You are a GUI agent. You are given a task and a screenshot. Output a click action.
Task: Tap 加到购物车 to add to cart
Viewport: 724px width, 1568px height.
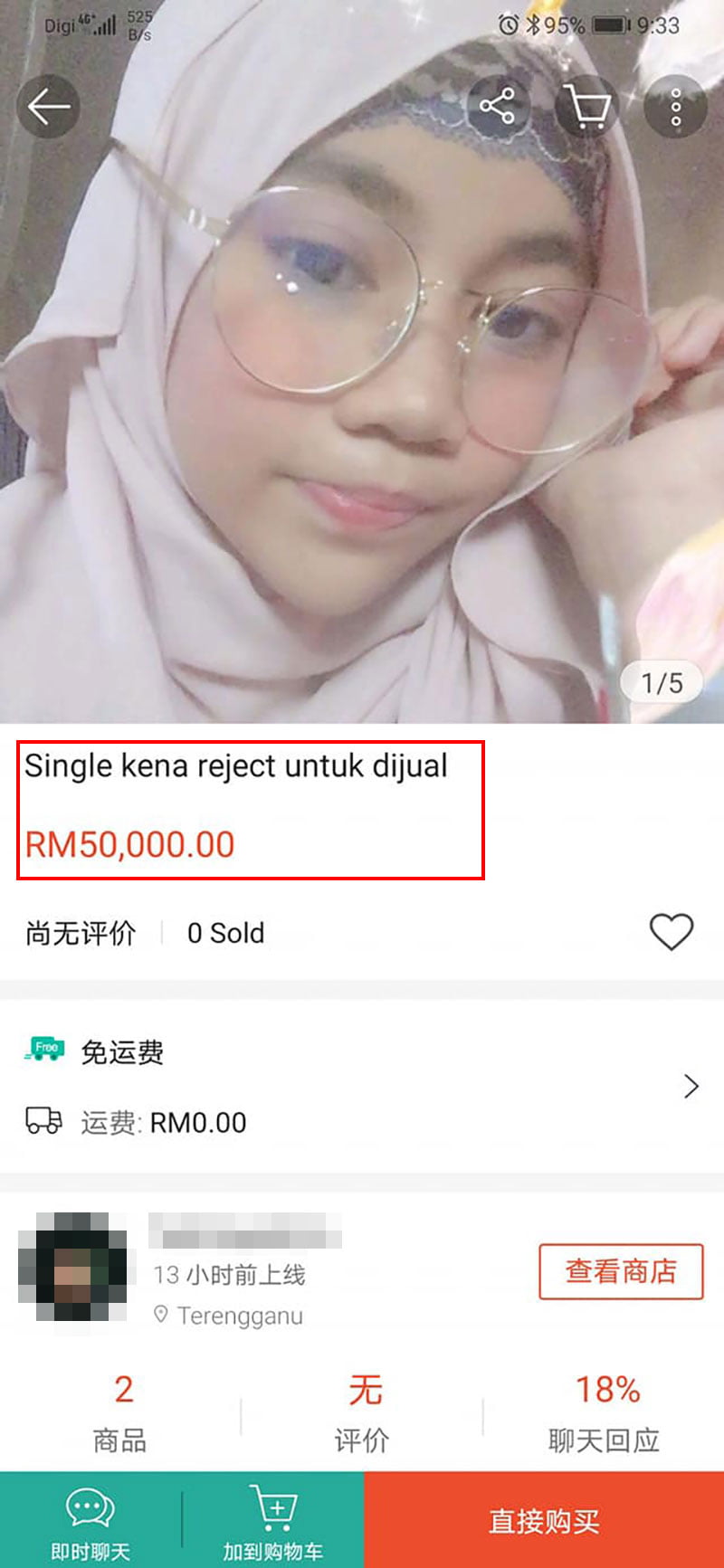coord(273,1520)
